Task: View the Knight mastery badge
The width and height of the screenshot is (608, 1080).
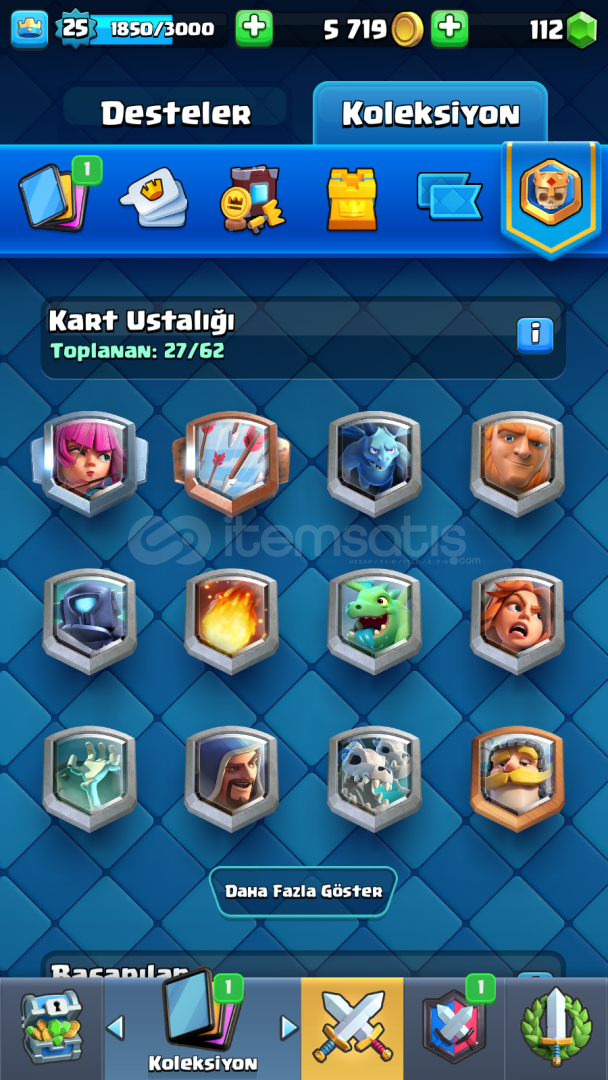Action: pos(517,779)
